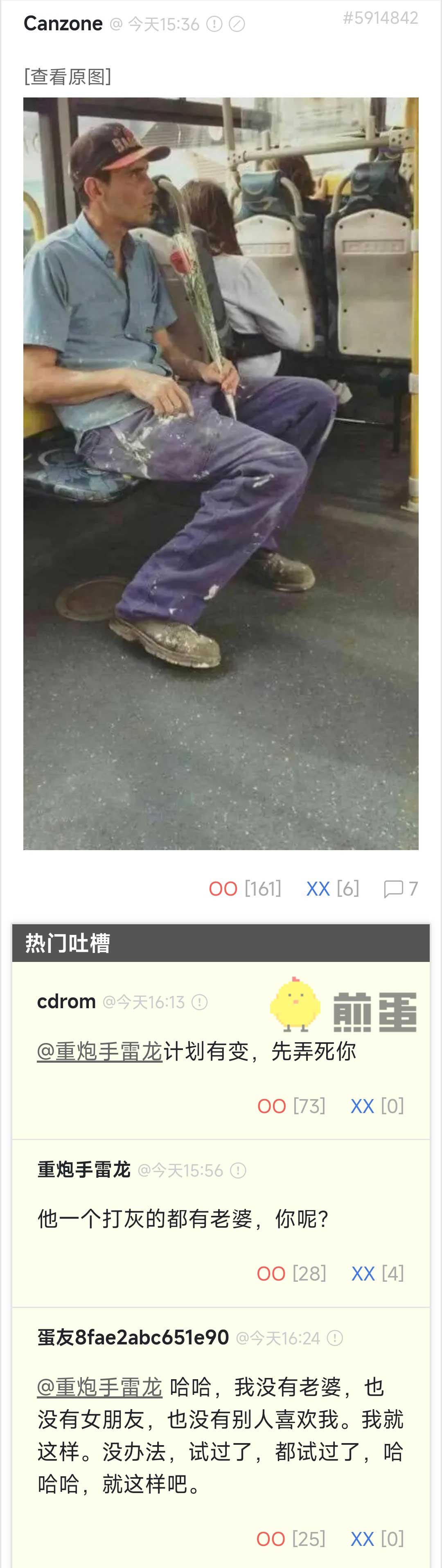Open the 7 comments on this post
442x1568 pixels.
click(x=401, y=889)
